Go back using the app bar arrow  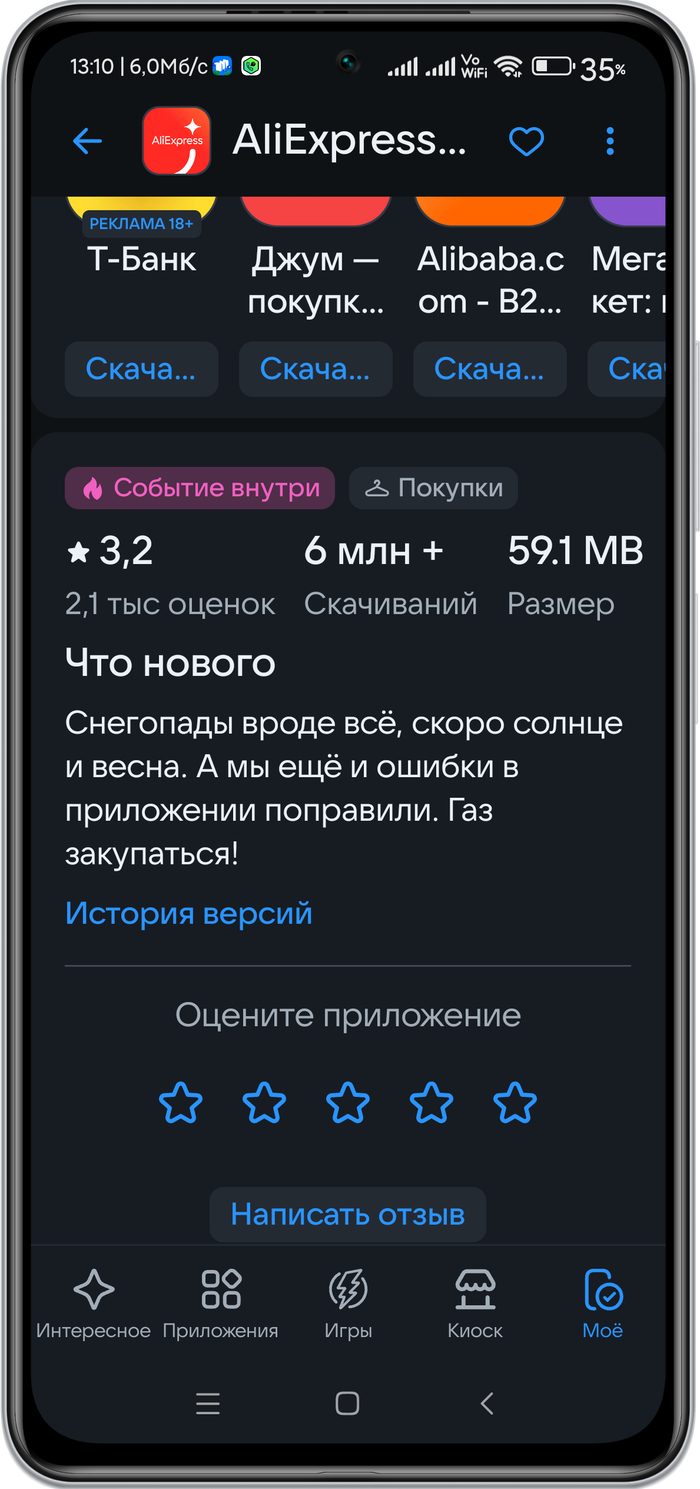point(88,141)
